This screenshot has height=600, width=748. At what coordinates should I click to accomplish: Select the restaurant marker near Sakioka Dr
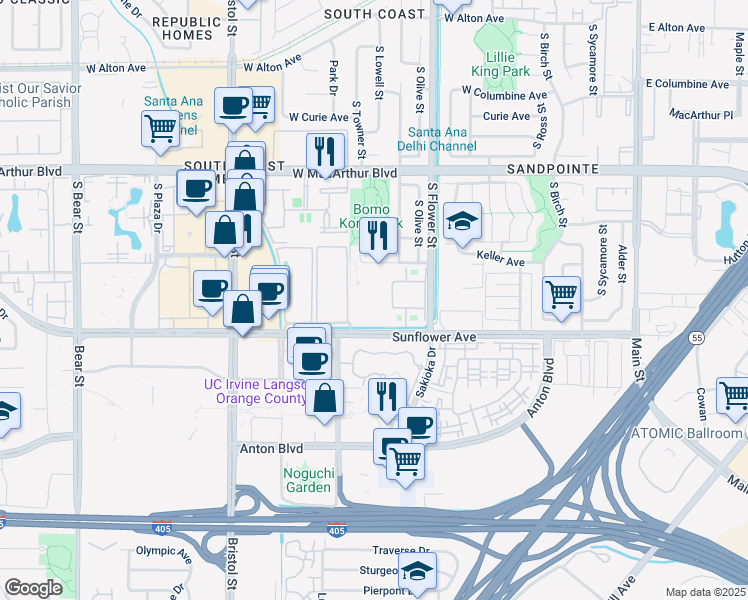[x=387, y=401]
